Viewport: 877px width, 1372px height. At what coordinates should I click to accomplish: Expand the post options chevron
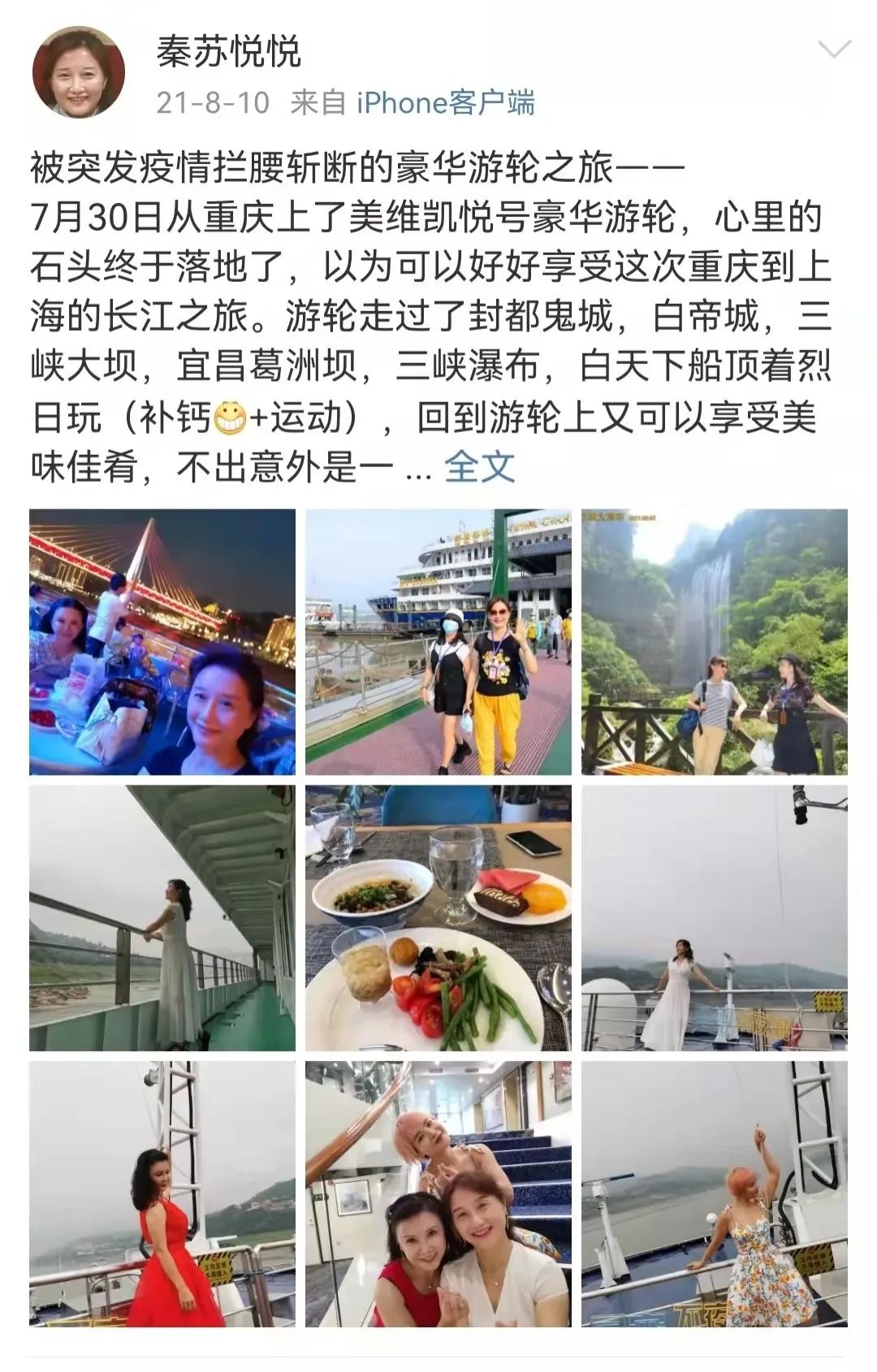pos(833,51)
